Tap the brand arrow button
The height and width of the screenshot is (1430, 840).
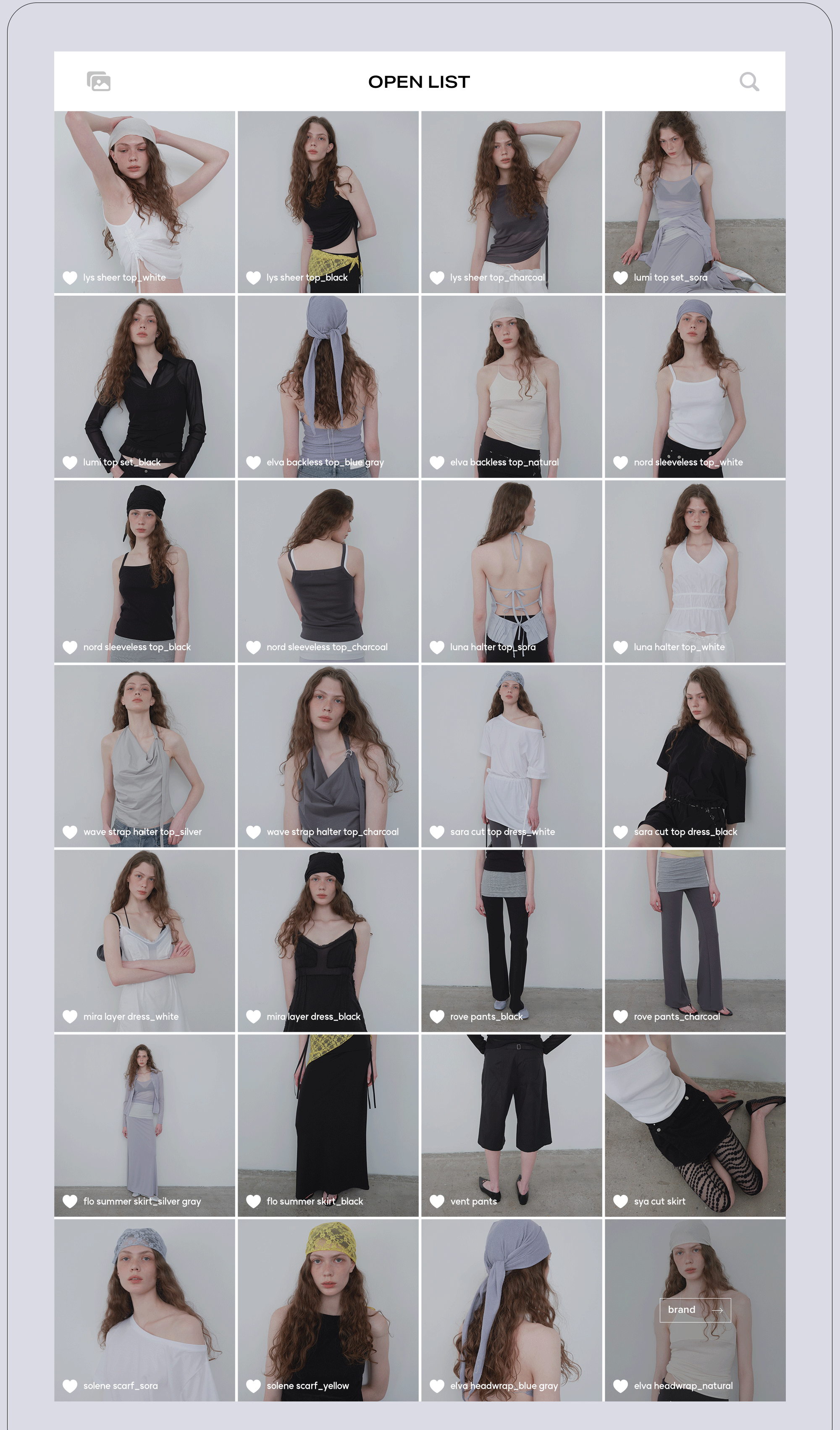coord(695,1310)
